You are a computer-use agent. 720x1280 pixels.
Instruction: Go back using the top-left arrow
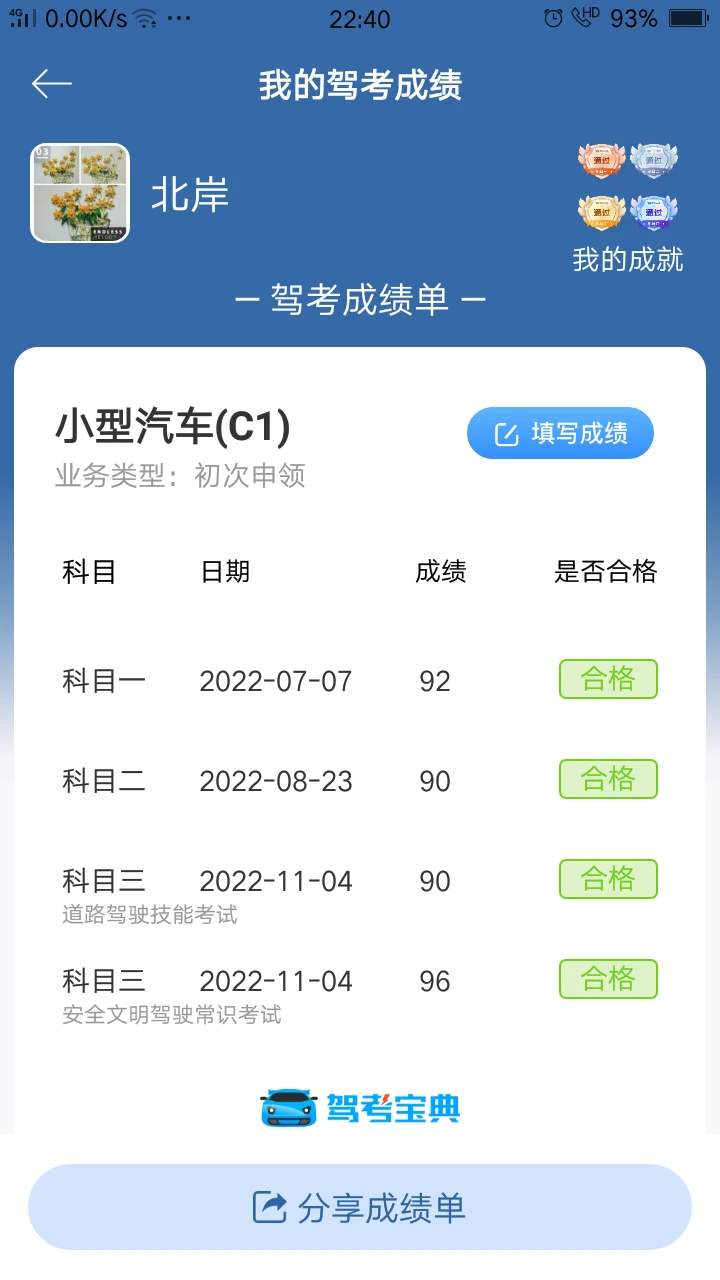tap(51, 84)
